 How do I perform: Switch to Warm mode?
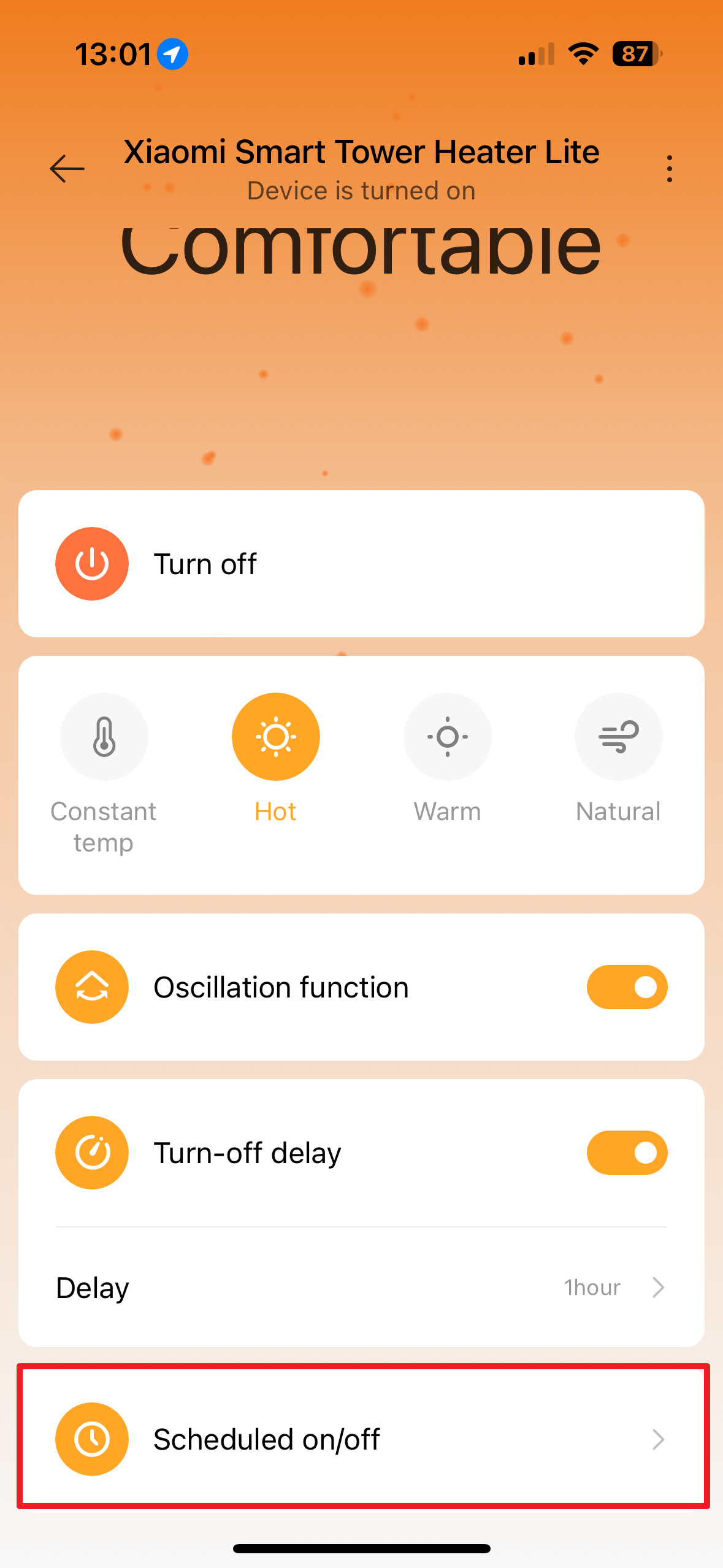(447, 737)
